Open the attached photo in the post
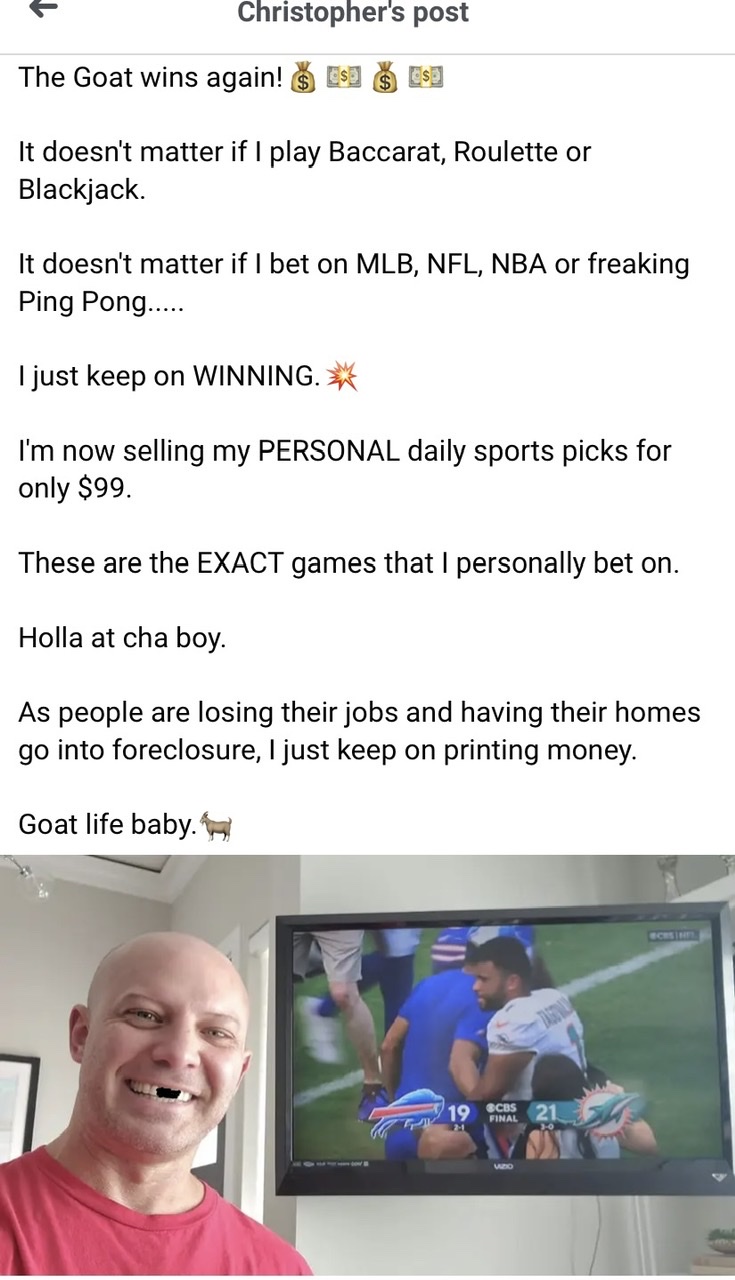735x1280 pixels. (x=367, y=1065)
